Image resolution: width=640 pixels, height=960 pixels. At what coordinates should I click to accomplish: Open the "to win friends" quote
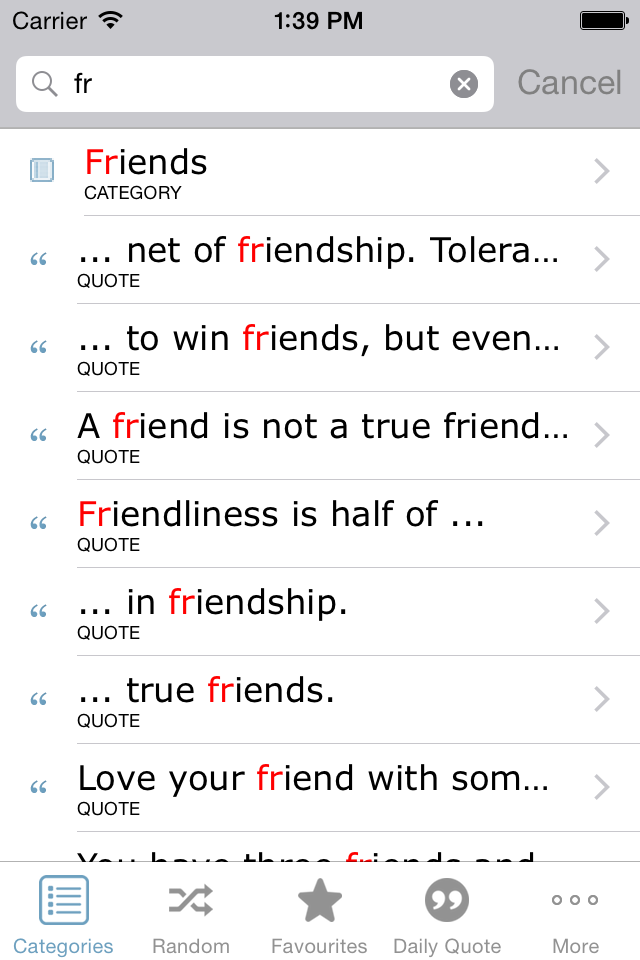point(320,348)
